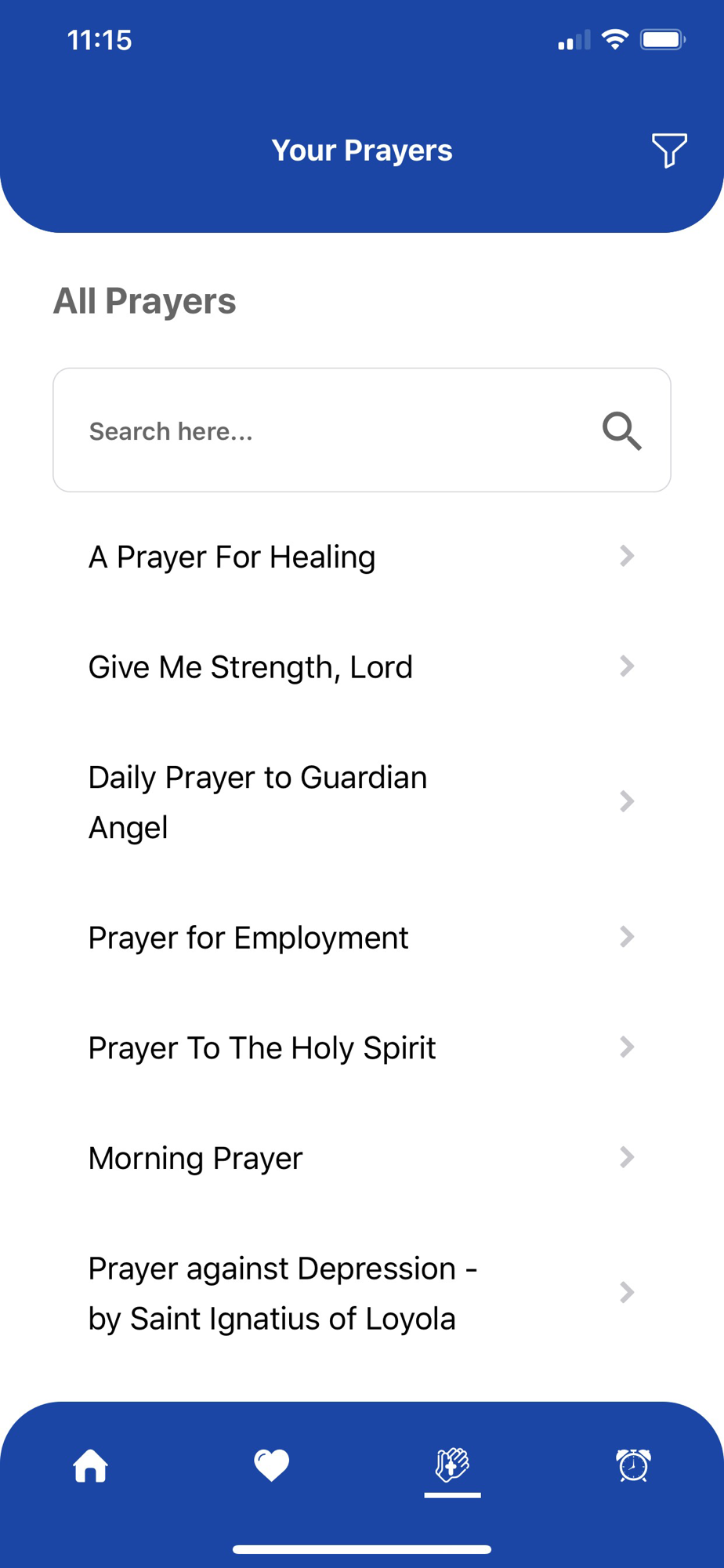Open Give Me Strength, Lord prayer
Screen dimensions: 724x1568
coord(360,667)
